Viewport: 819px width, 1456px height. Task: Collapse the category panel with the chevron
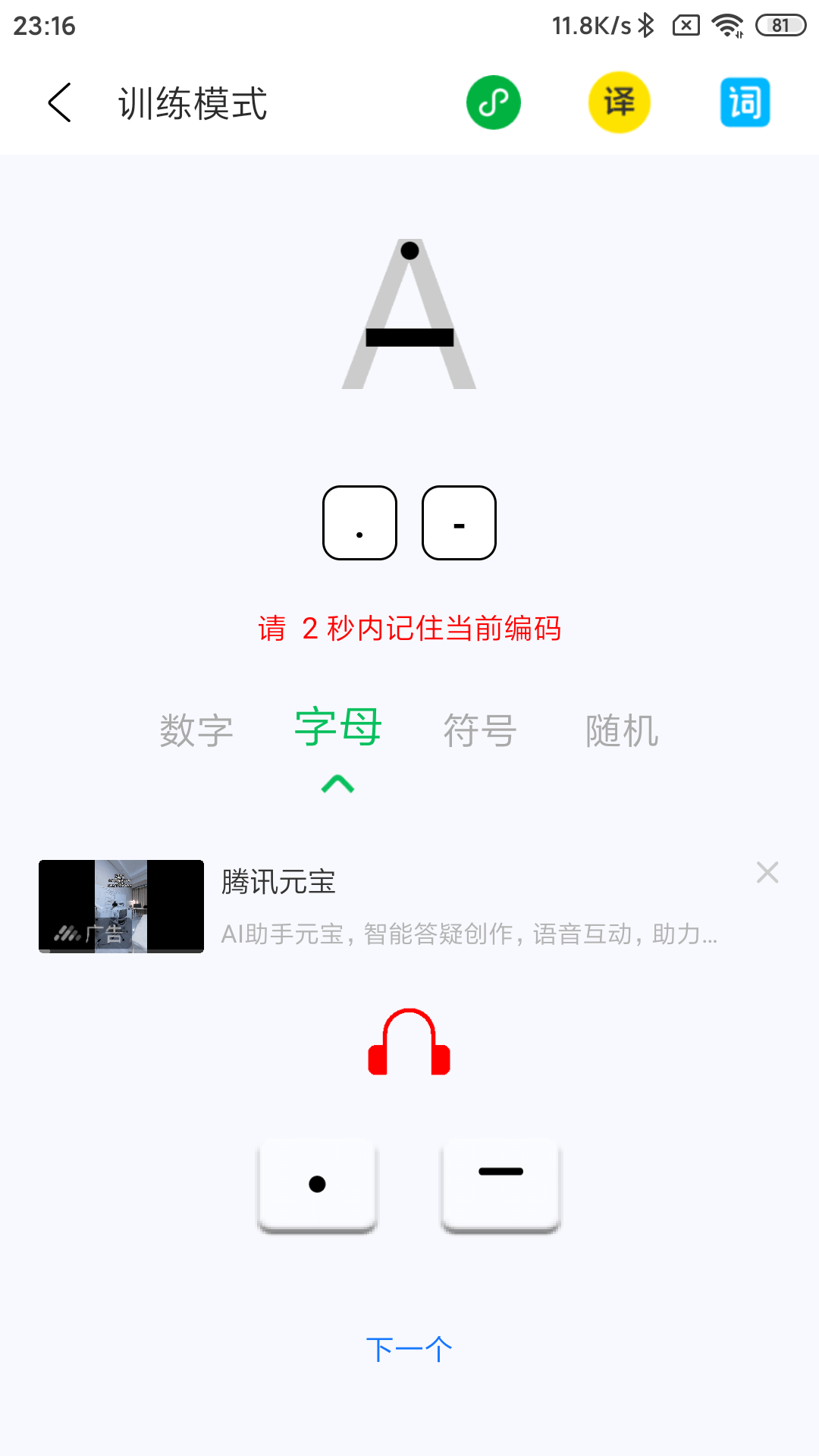[339, 785]
